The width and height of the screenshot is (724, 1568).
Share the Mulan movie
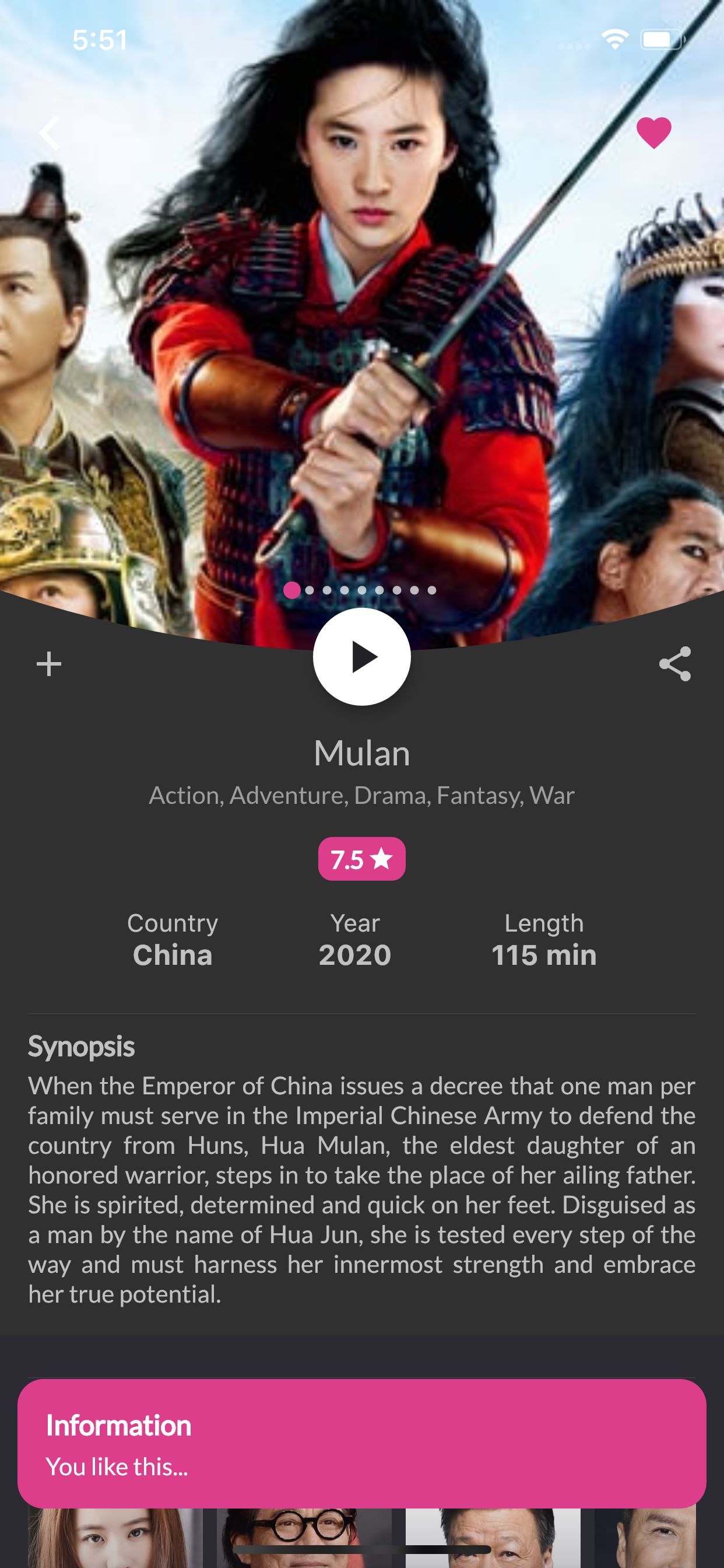(x=674, y=663)
